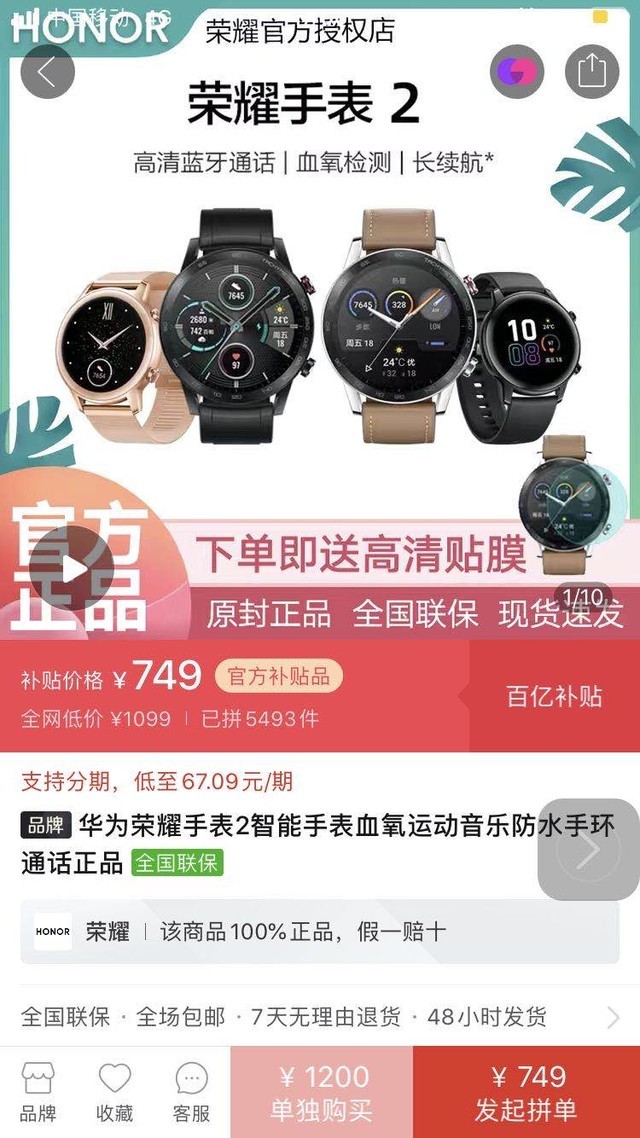The image size is (640, 1138).
Task: Go back using the arrow icon
Action: [x=47, y=71]
